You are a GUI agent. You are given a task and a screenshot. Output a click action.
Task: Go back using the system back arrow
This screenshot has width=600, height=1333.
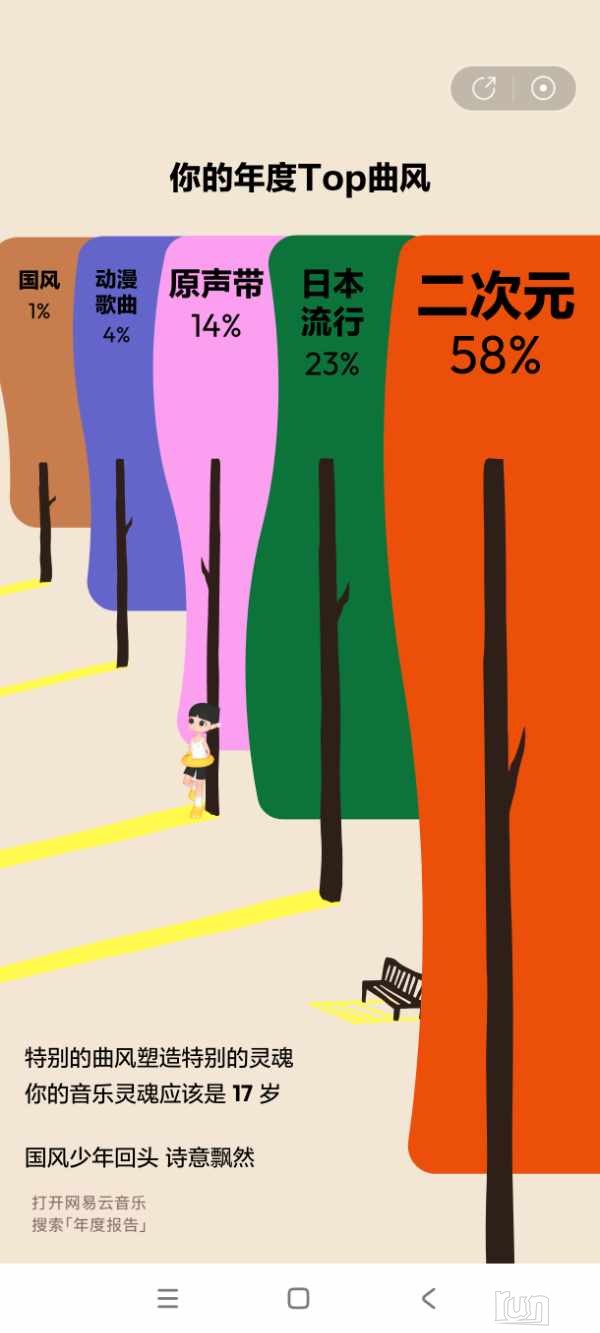coord(428,1298)
